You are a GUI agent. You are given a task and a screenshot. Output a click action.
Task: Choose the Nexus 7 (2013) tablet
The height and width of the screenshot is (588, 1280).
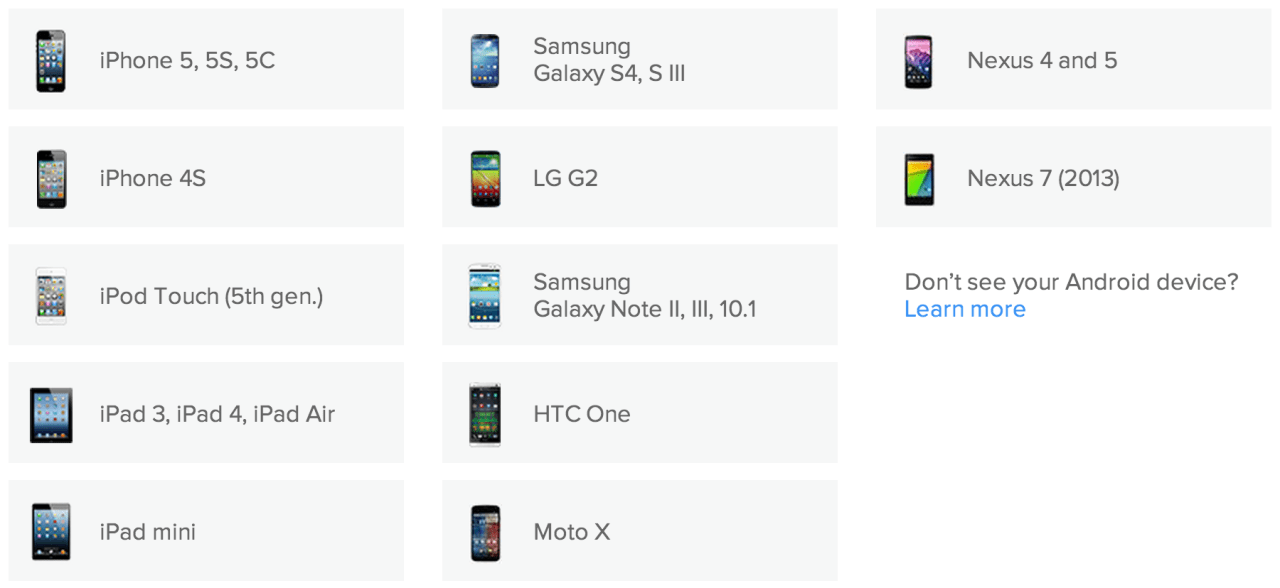click(1074, 177)
